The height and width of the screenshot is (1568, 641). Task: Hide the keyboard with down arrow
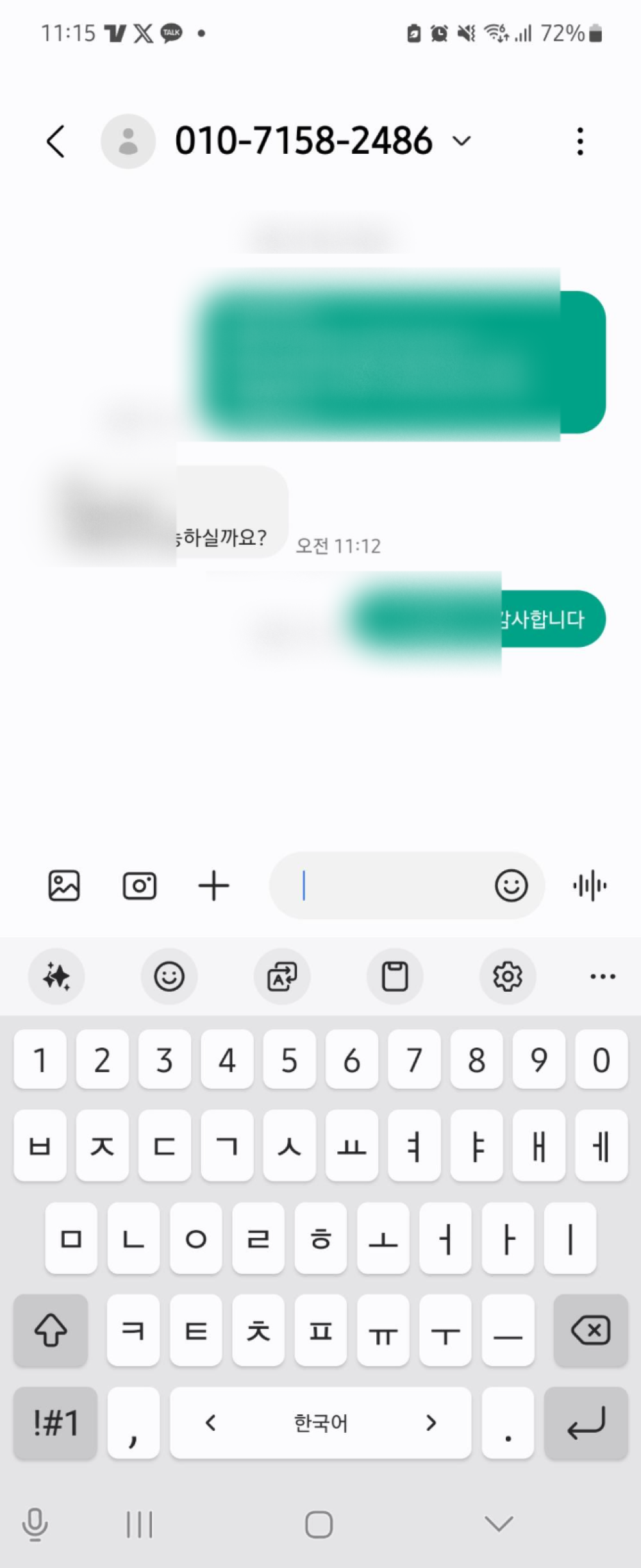499,1524
